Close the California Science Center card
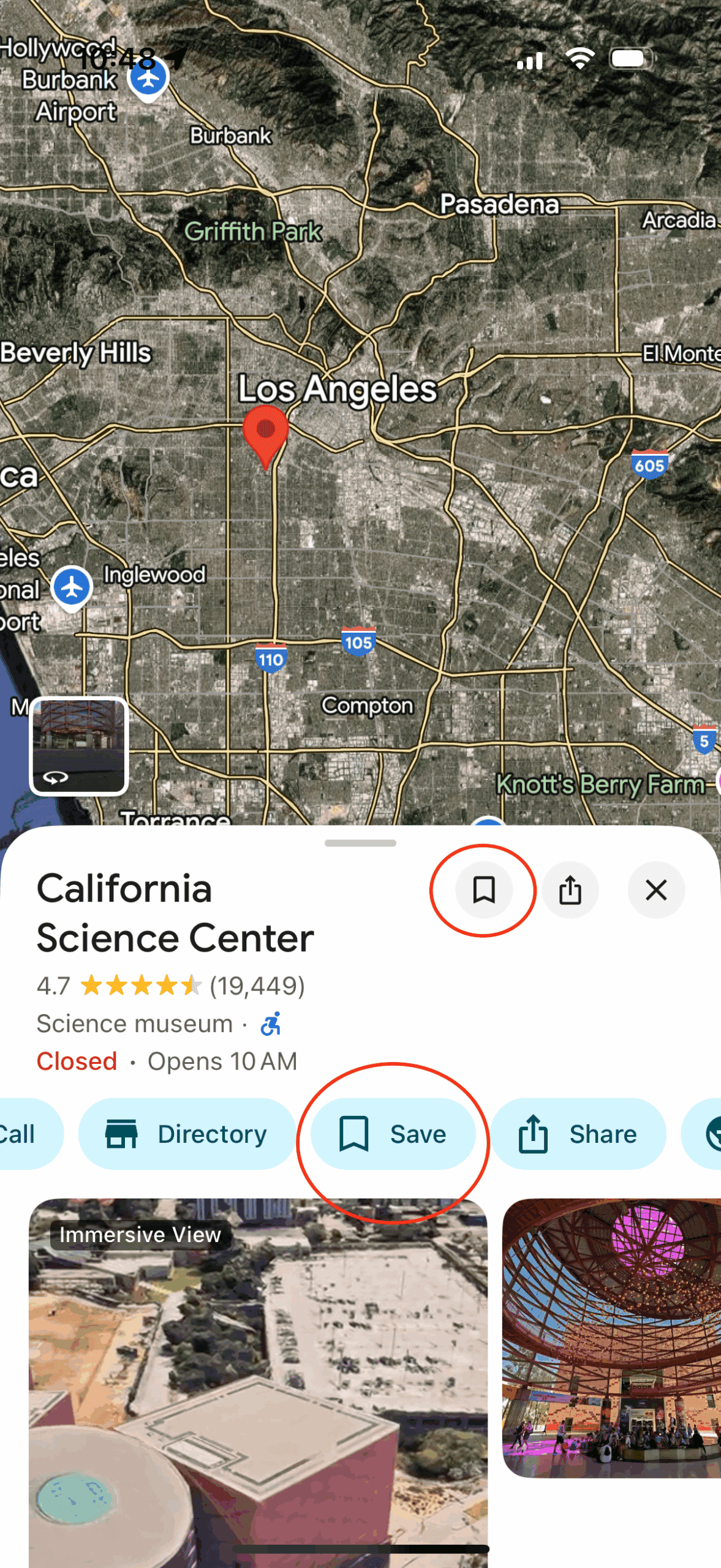The image size is (721, 1568). click(x=656, y=890)
